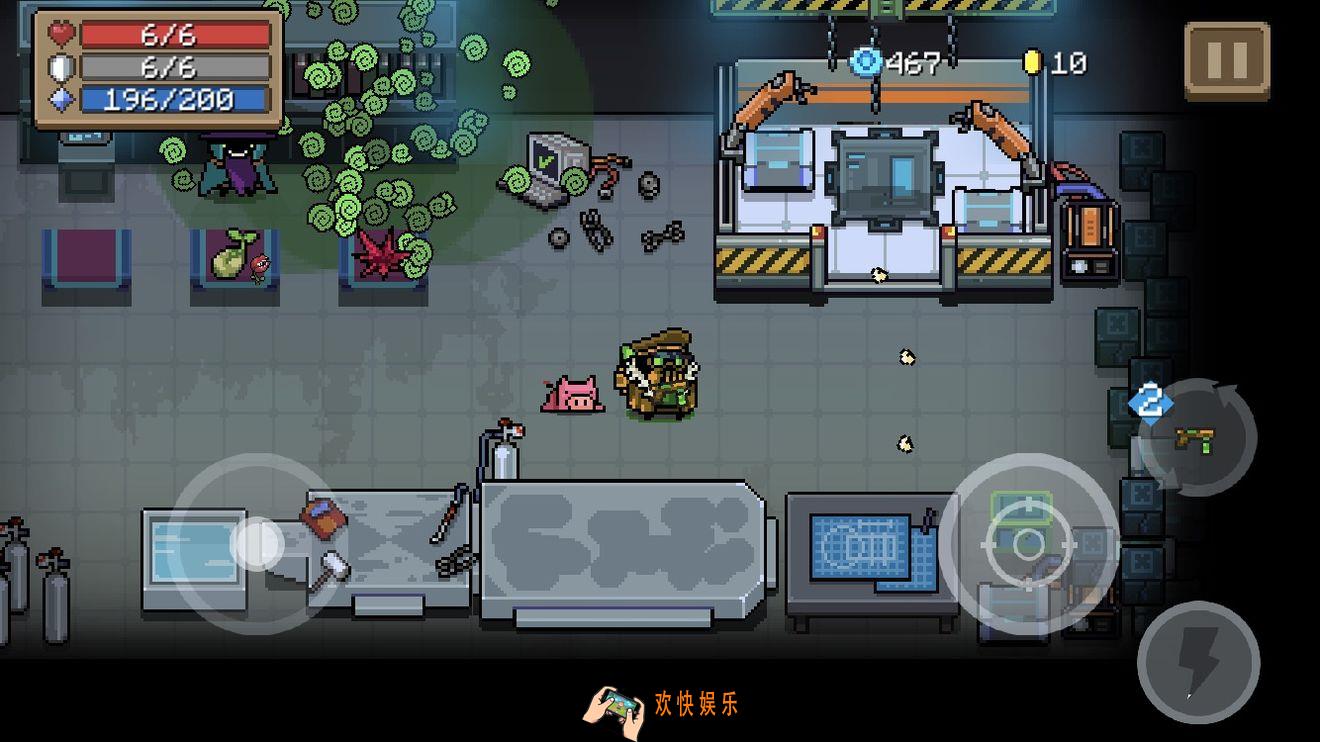Switch weapon with the gun swap button
Image resolution: width=1320 pixels, height=742 pixels.
pos(1197,438)
